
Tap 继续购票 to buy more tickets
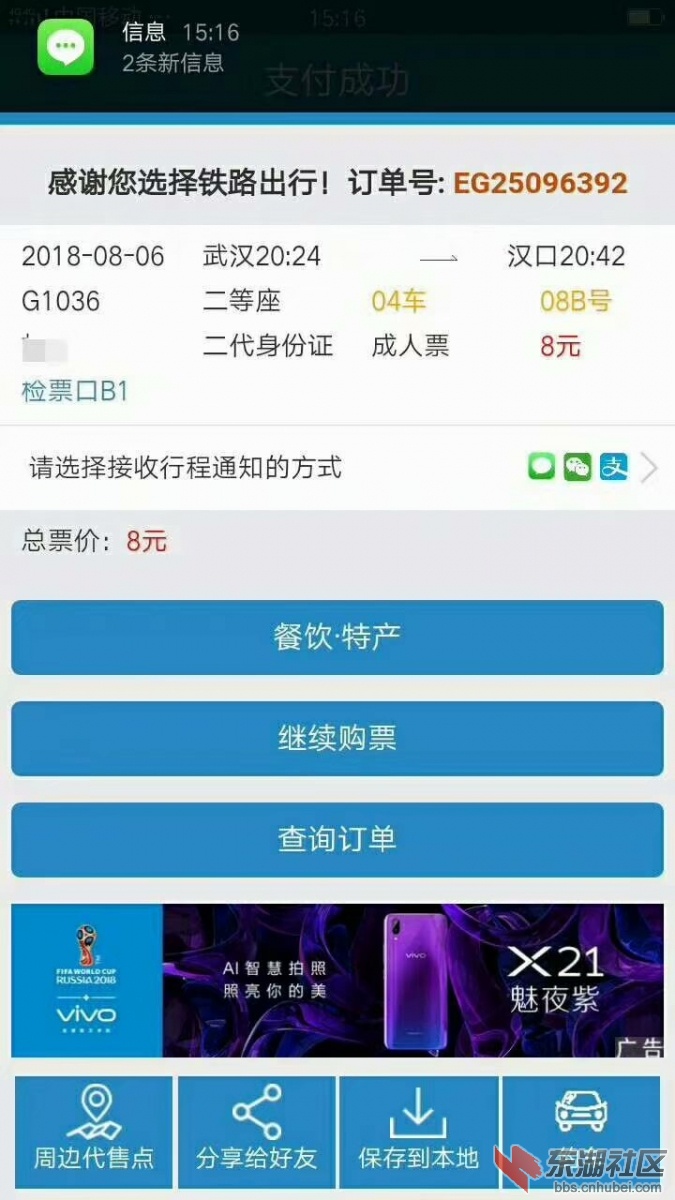(x=337, y=738)
